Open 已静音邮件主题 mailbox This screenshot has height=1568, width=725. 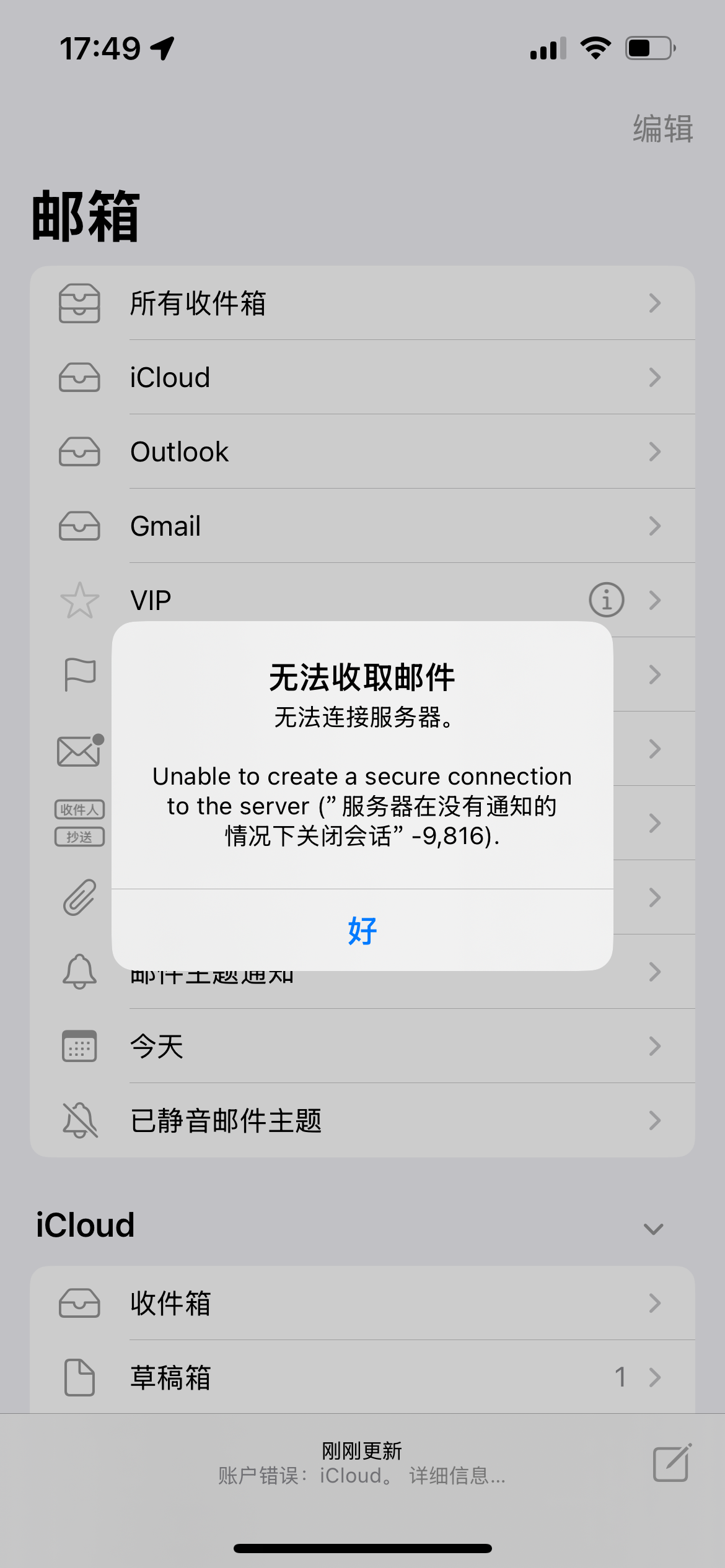(x=362, y=1121)
